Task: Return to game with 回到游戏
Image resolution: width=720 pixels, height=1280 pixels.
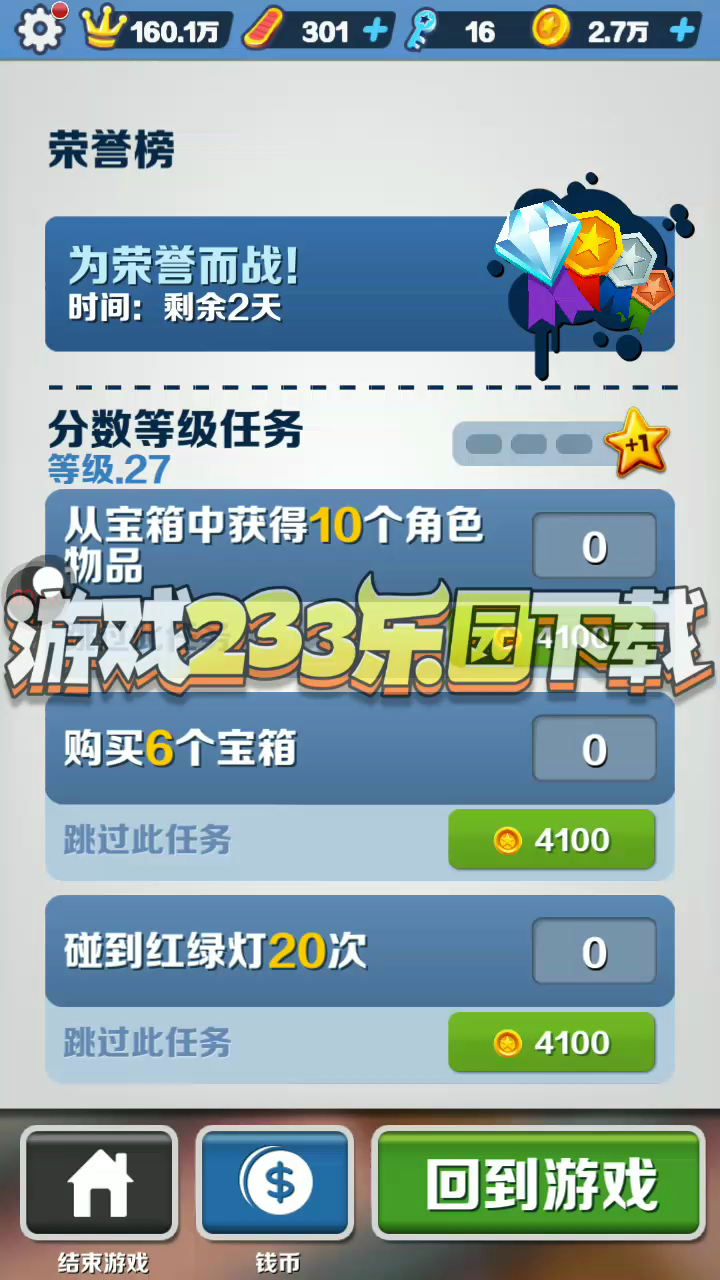Action: coord(539,1184)
